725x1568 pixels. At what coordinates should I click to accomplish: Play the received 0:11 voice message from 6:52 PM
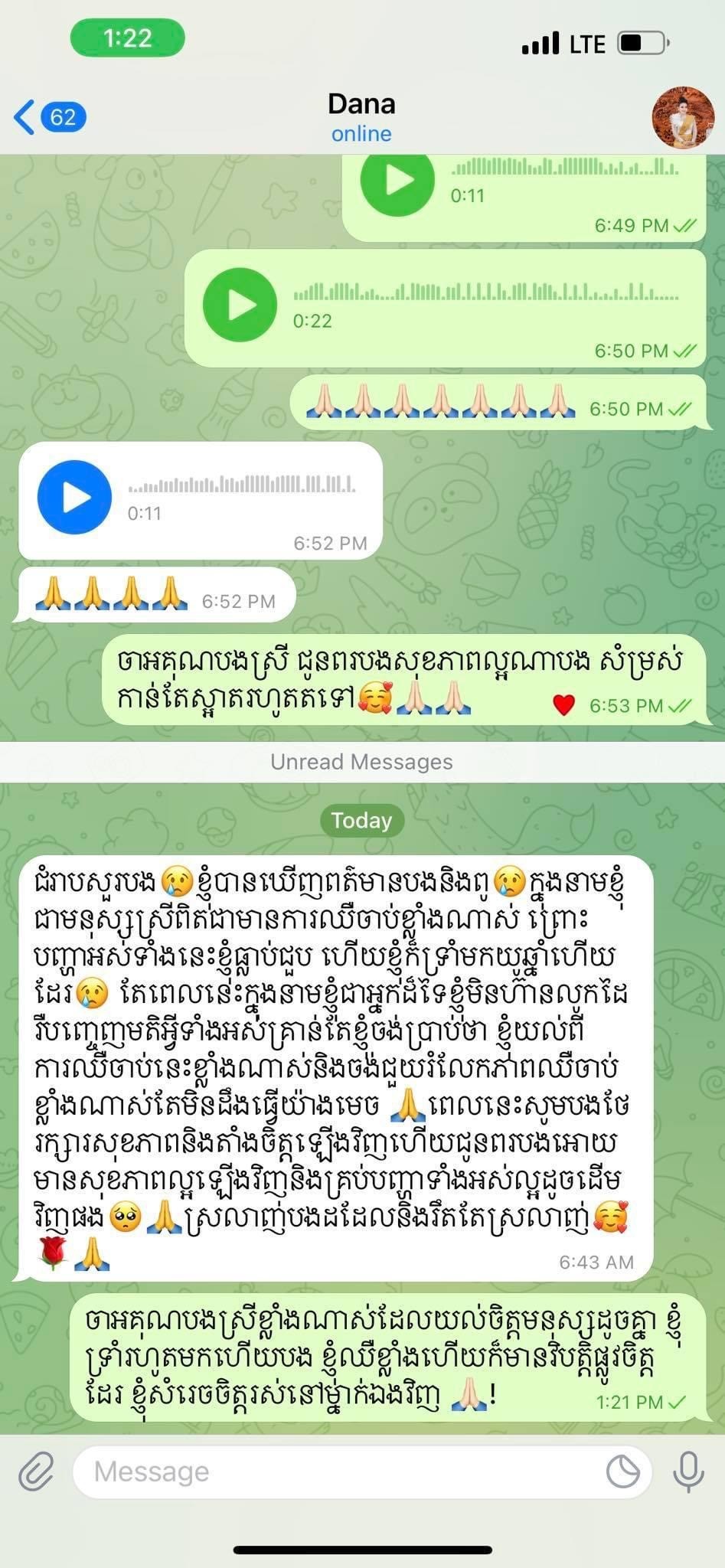[75, 497]
